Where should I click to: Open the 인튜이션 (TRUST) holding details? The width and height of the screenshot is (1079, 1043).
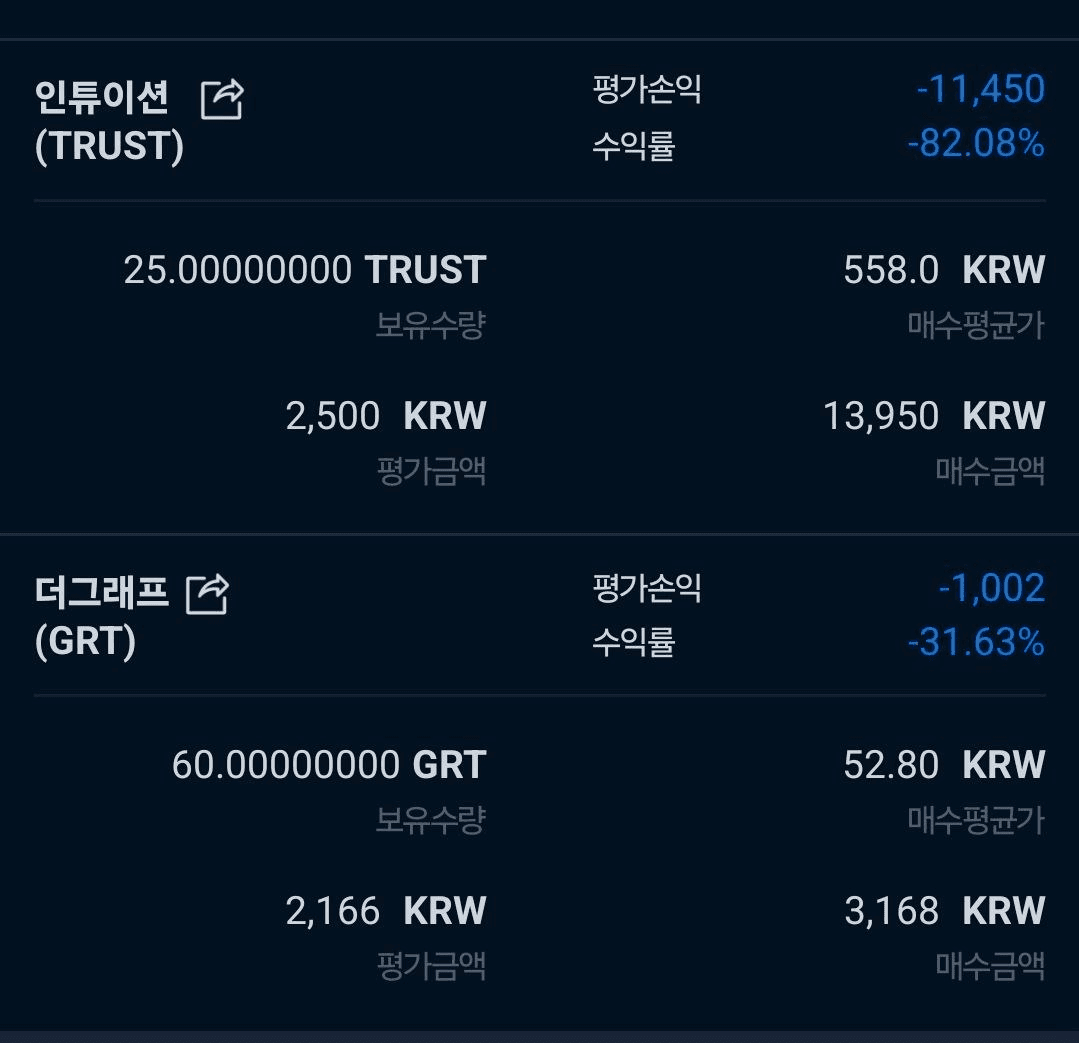[102, 122]
